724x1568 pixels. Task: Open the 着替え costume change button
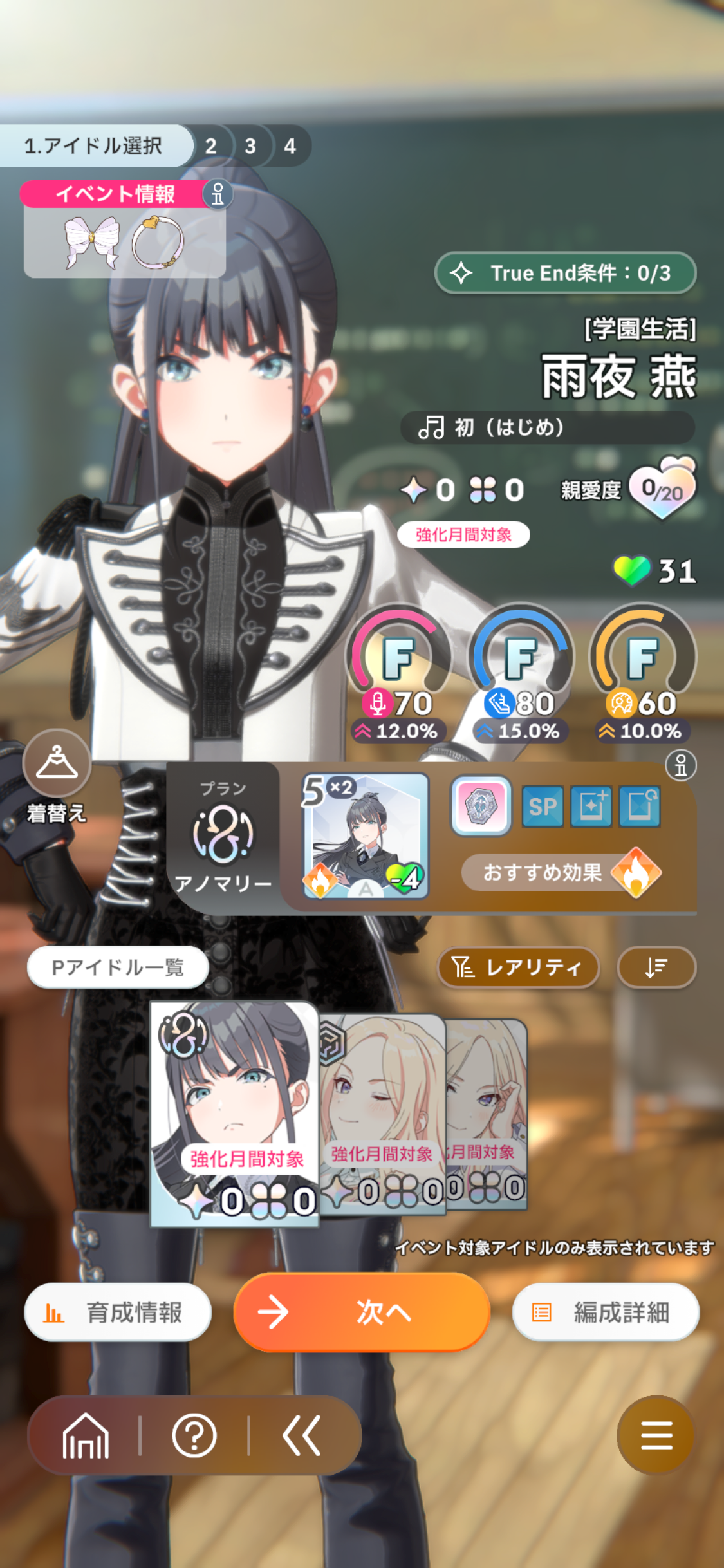tap(57, 764)
